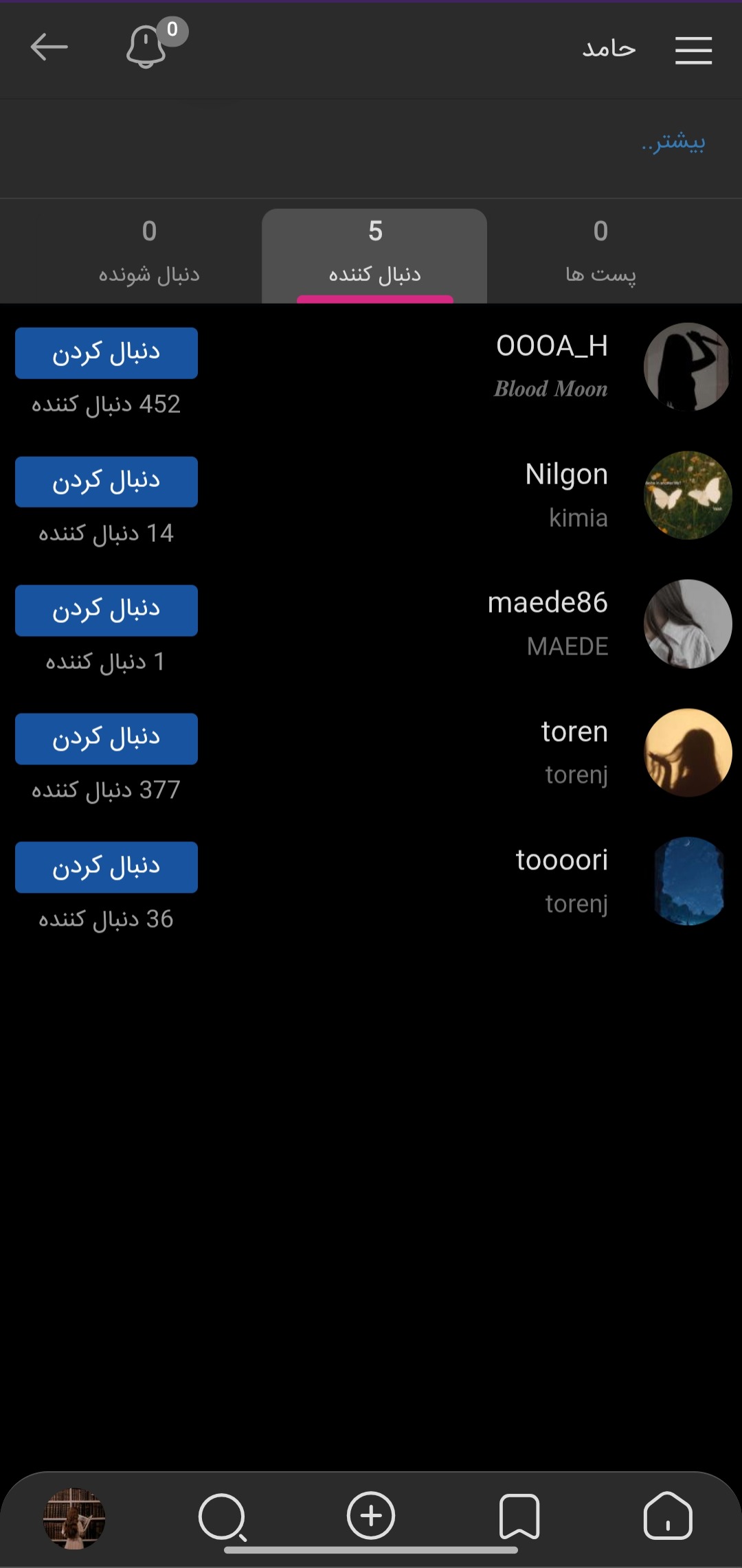Open OOOA_H's profile
The image size is (742, 1568).
point(687,367)
